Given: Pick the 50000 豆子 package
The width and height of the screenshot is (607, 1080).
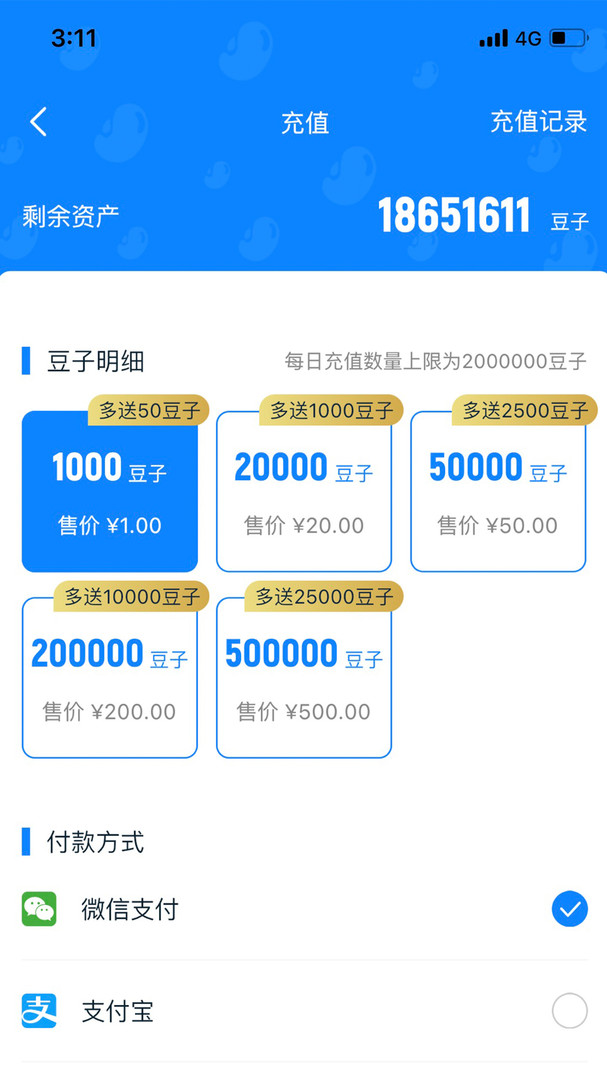Looking at the screenshot, I should (x=498, y=491).
